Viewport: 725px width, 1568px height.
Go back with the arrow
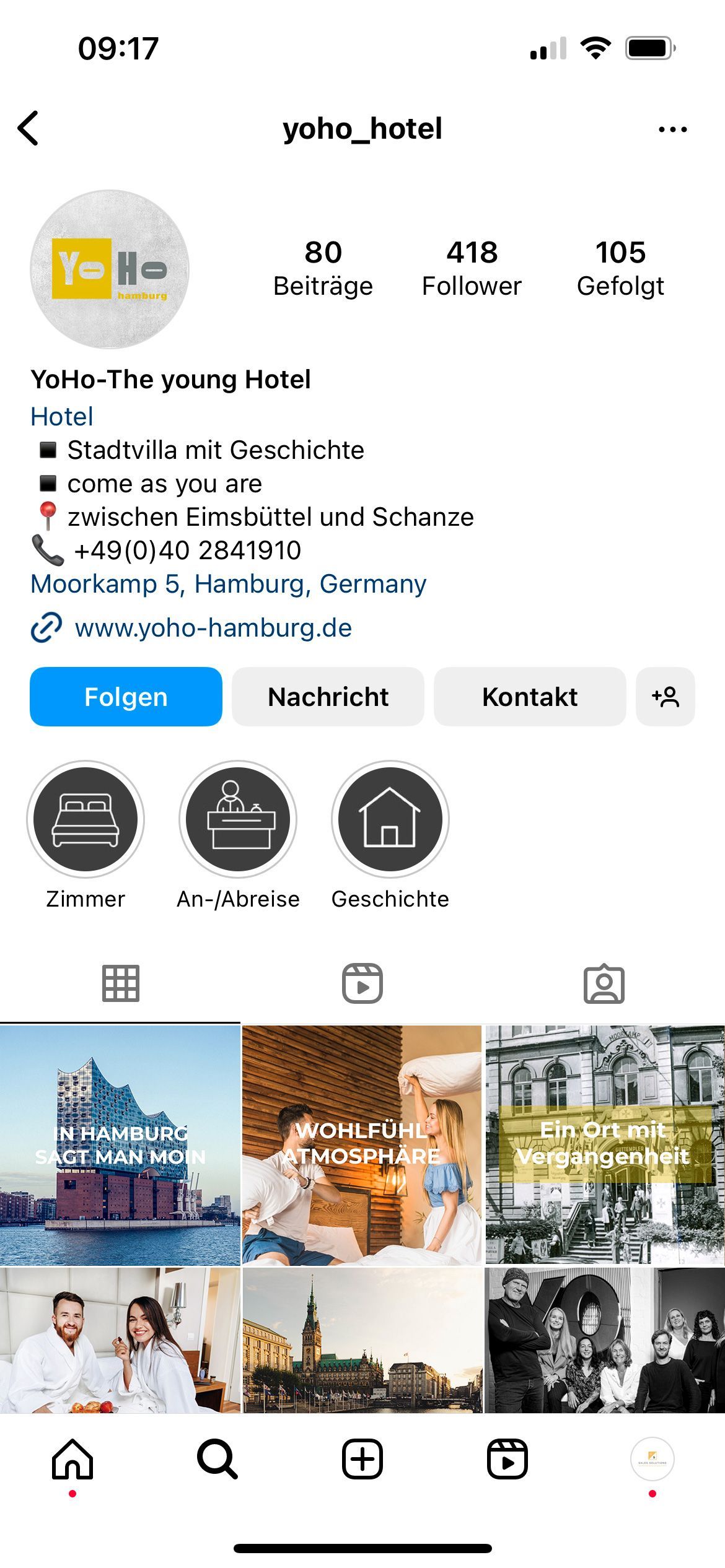tap(29, 129)
